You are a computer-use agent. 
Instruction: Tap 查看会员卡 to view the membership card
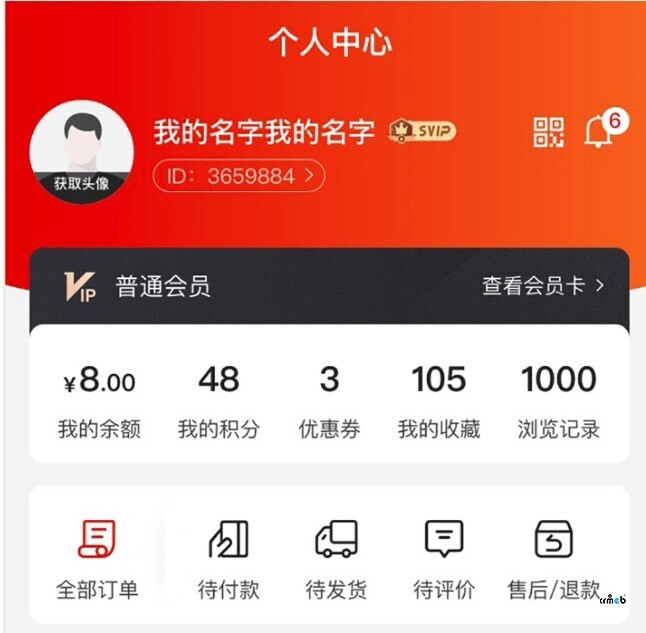coord(543,286)
